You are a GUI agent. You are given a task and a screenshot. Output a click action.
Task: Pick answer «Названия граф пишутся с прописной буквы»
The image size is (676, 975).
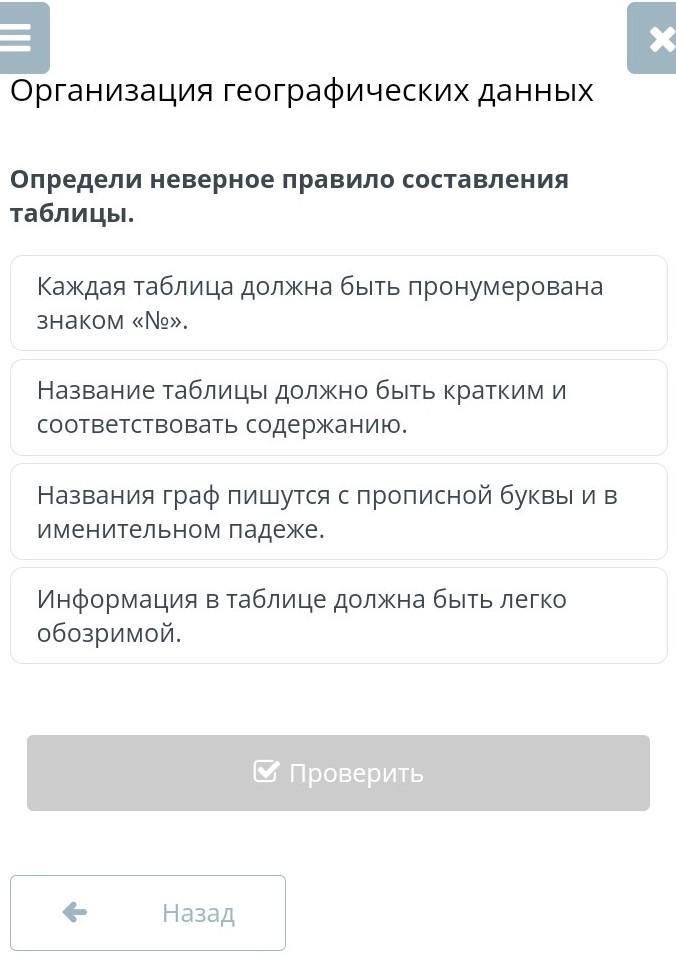(338, 511)
